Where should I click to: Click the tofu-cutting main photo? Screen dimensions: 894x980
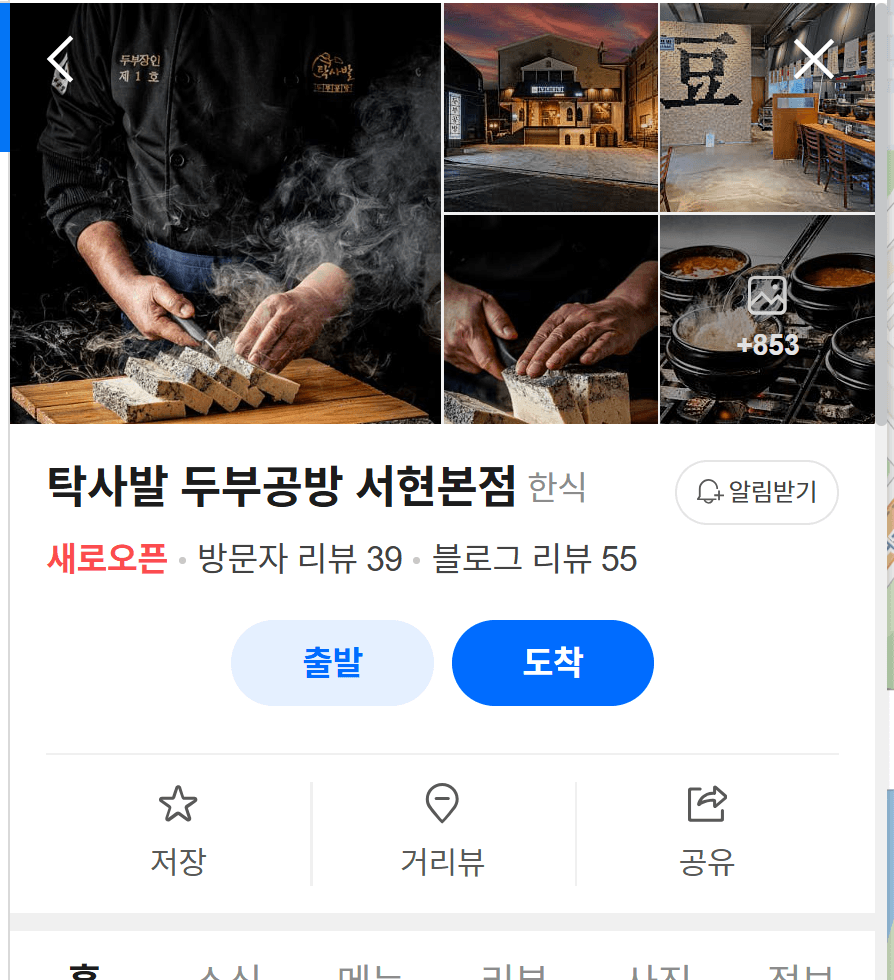click(225, 212)
